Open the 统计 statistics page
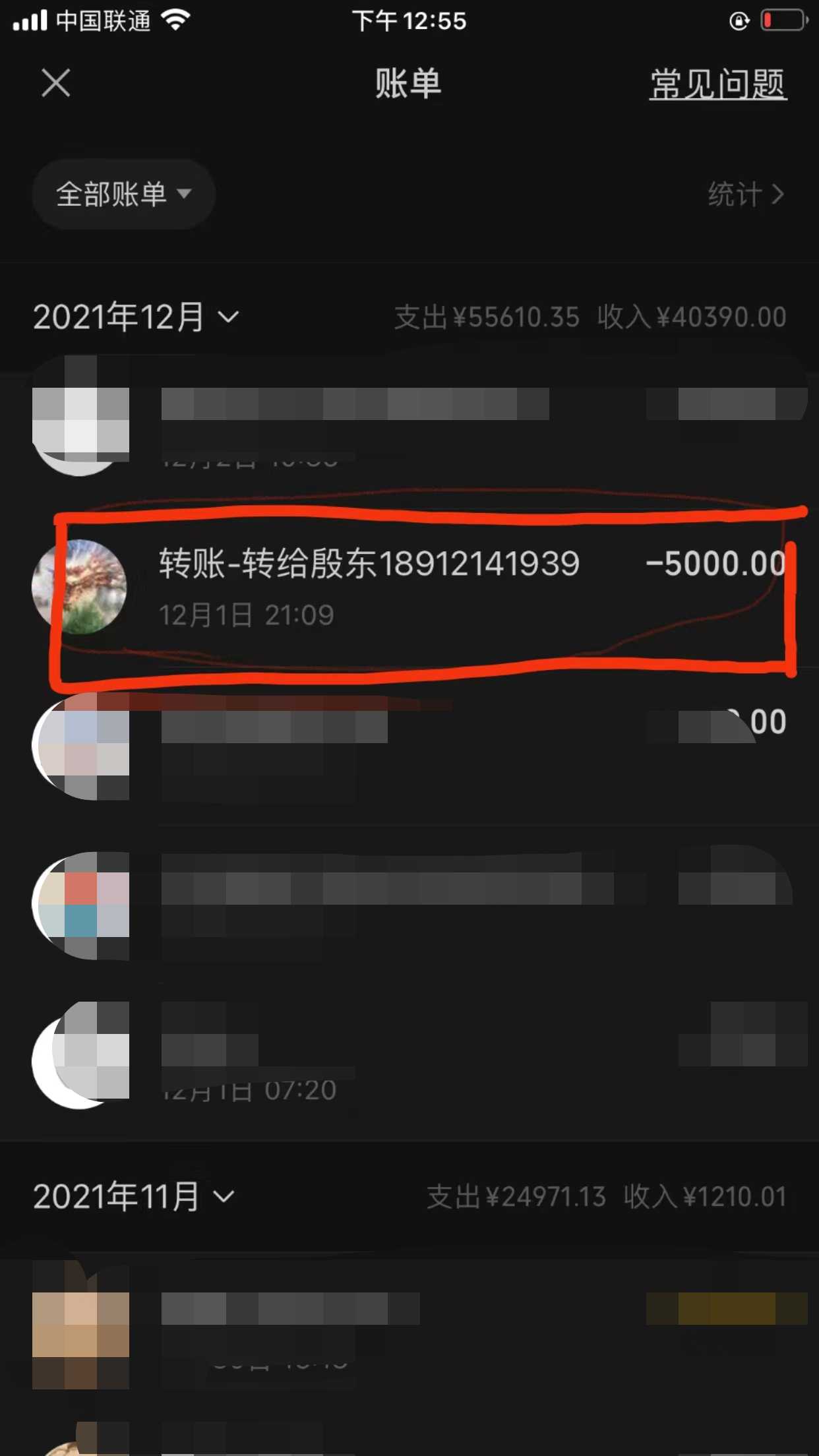The height and width of the screenshot is (1456, 819). (746, 195)
